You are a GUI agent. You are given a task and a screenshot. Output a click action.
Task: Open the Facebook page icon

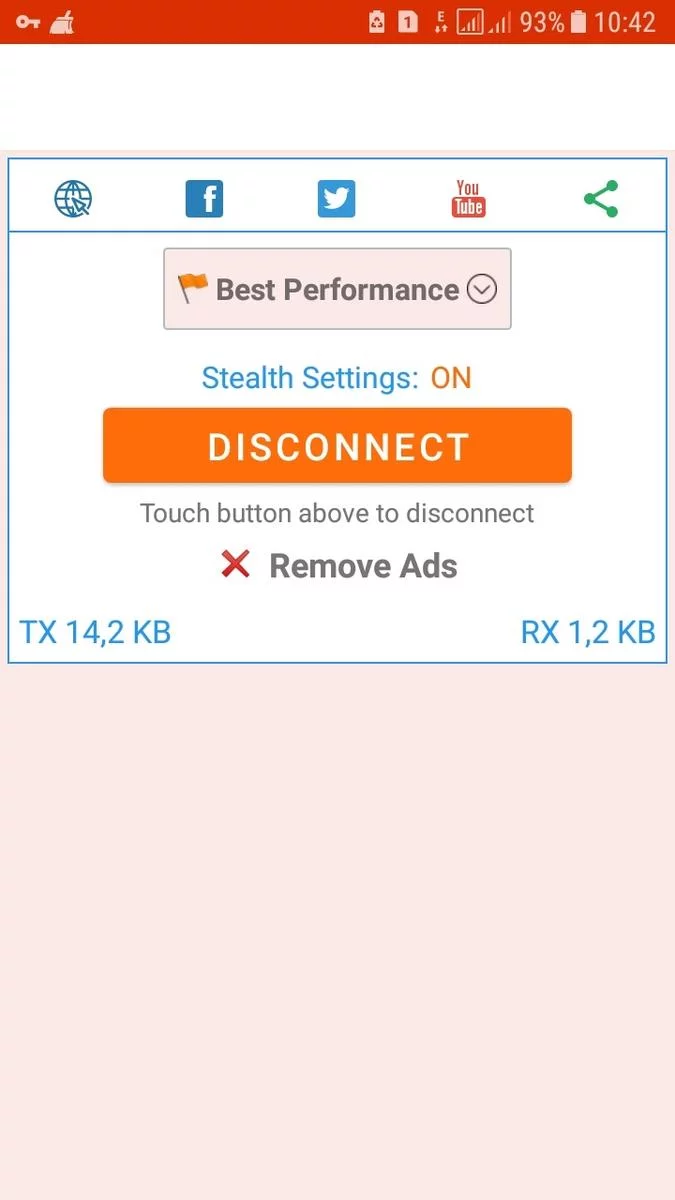point(204,199)
